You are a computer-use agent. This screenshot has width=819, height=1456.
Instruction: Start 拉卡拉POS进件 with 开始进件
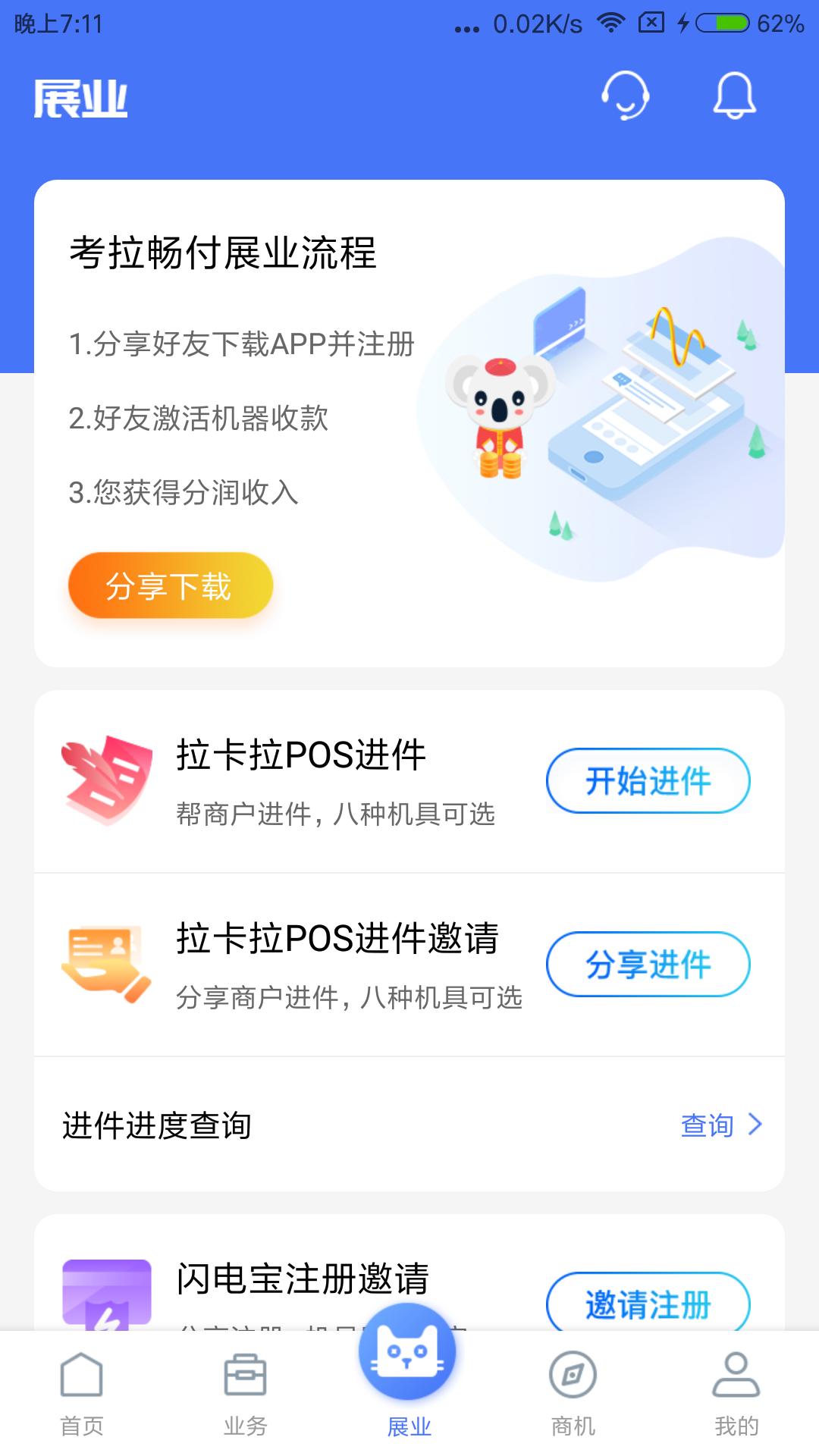point(648,780)
